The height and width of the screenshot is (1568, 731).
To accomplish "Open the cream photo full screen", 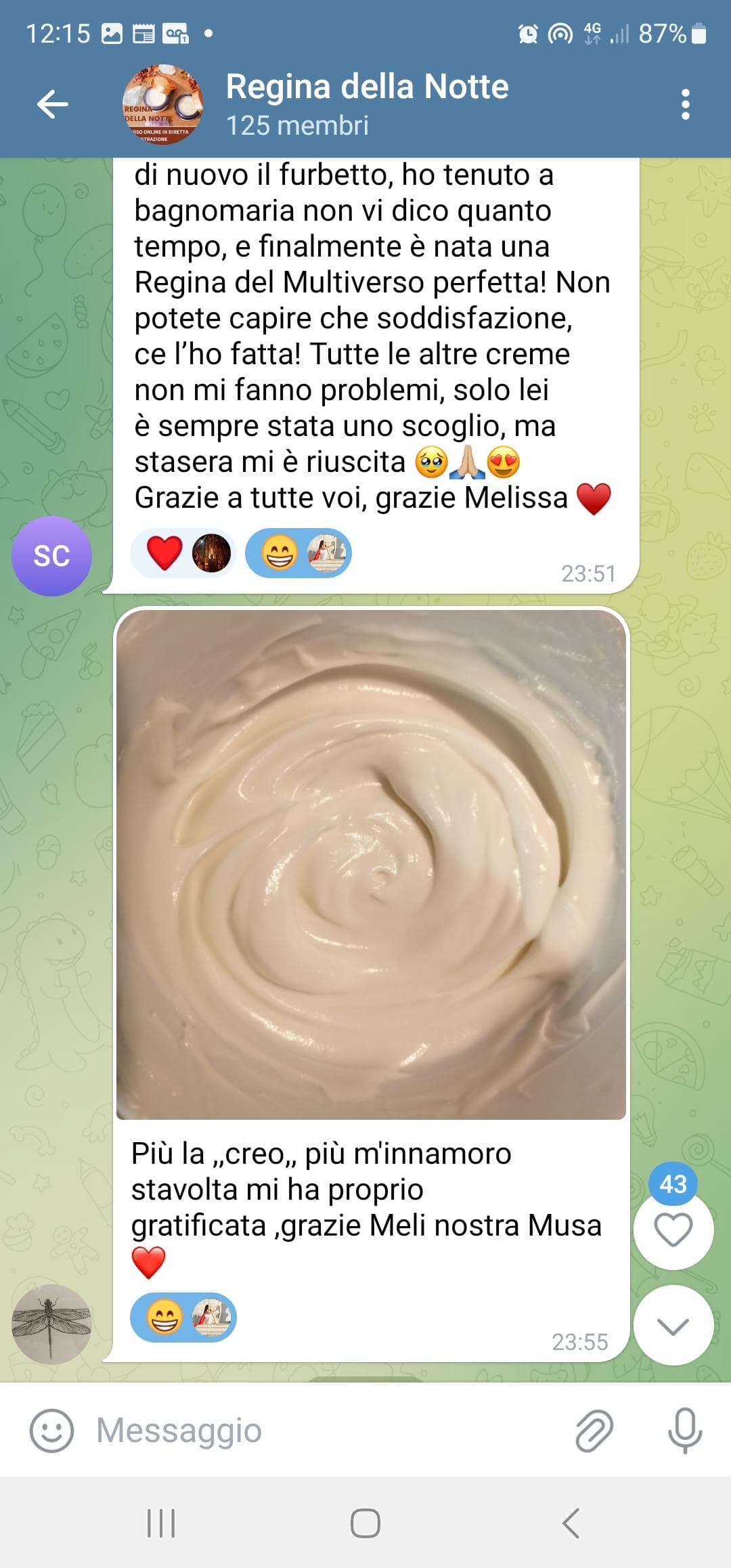I will 371,865.
